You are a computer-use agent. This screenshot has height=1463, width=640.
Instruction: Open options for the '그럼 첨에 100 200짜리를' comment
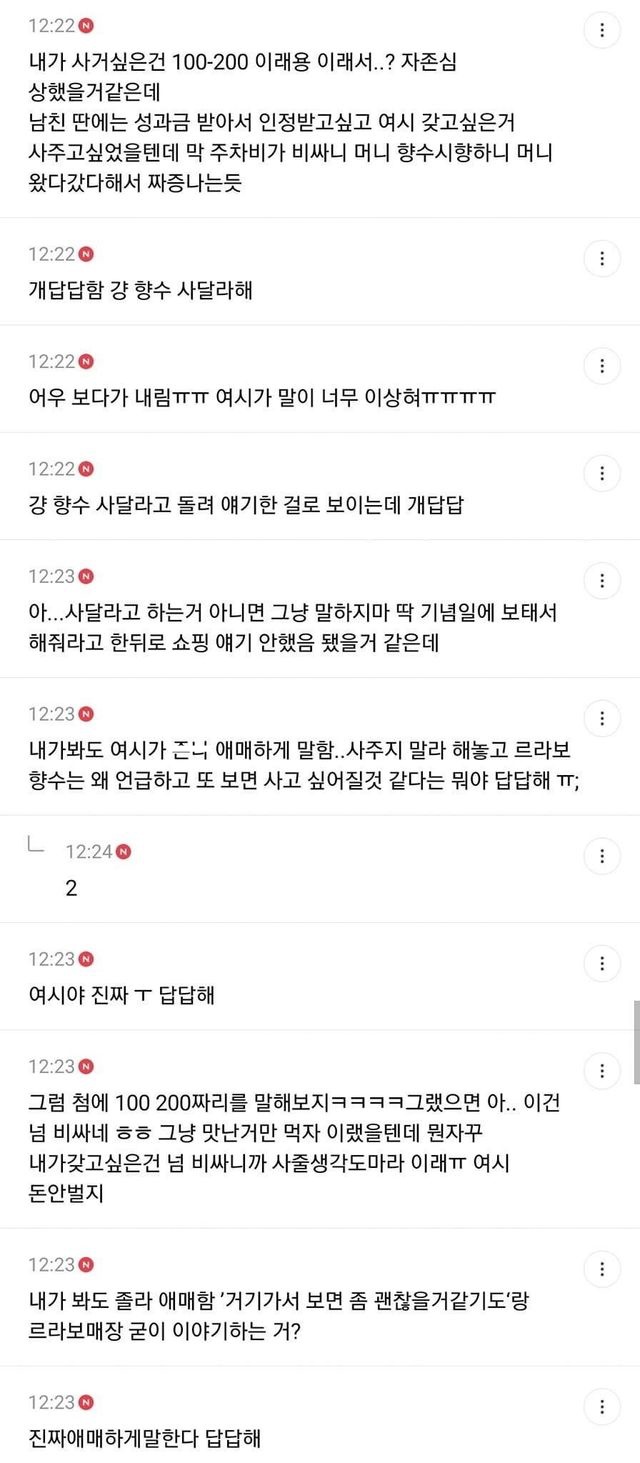(x=602, y=1071)
